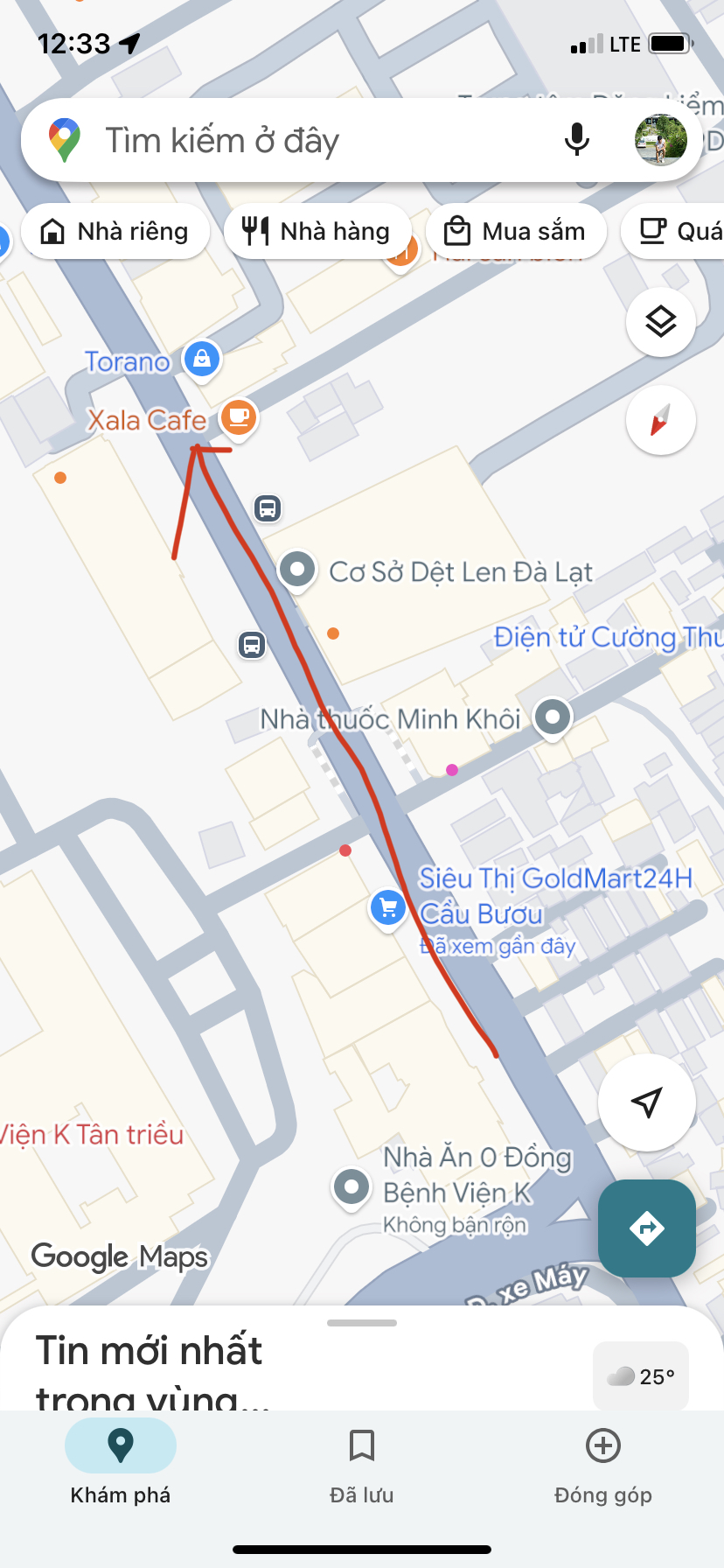The image size is (724, 1568).
Task: Check the 25° weather widget
Action: tap(641, 1376)
